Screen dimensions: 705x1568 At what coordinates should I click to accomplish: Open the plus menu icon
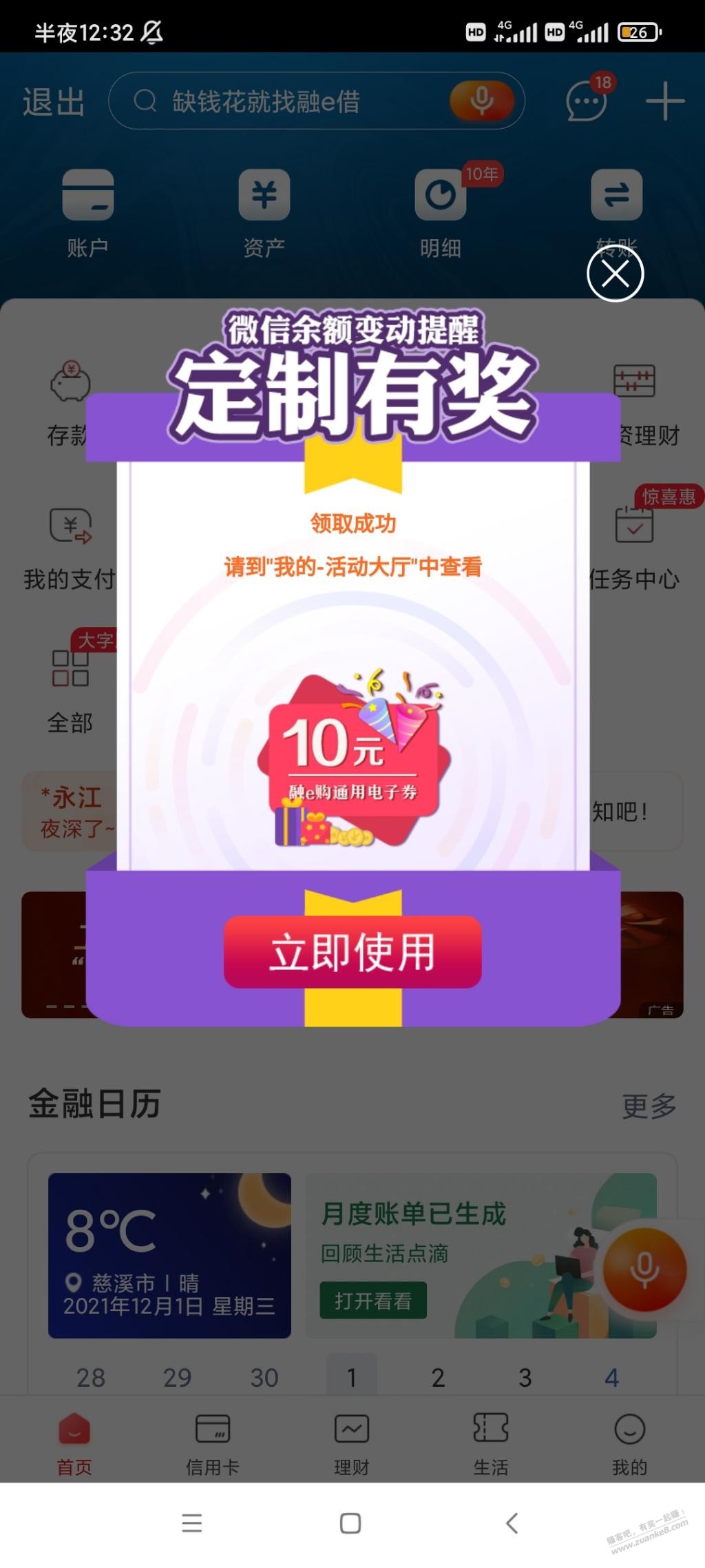tap(664, 101)
